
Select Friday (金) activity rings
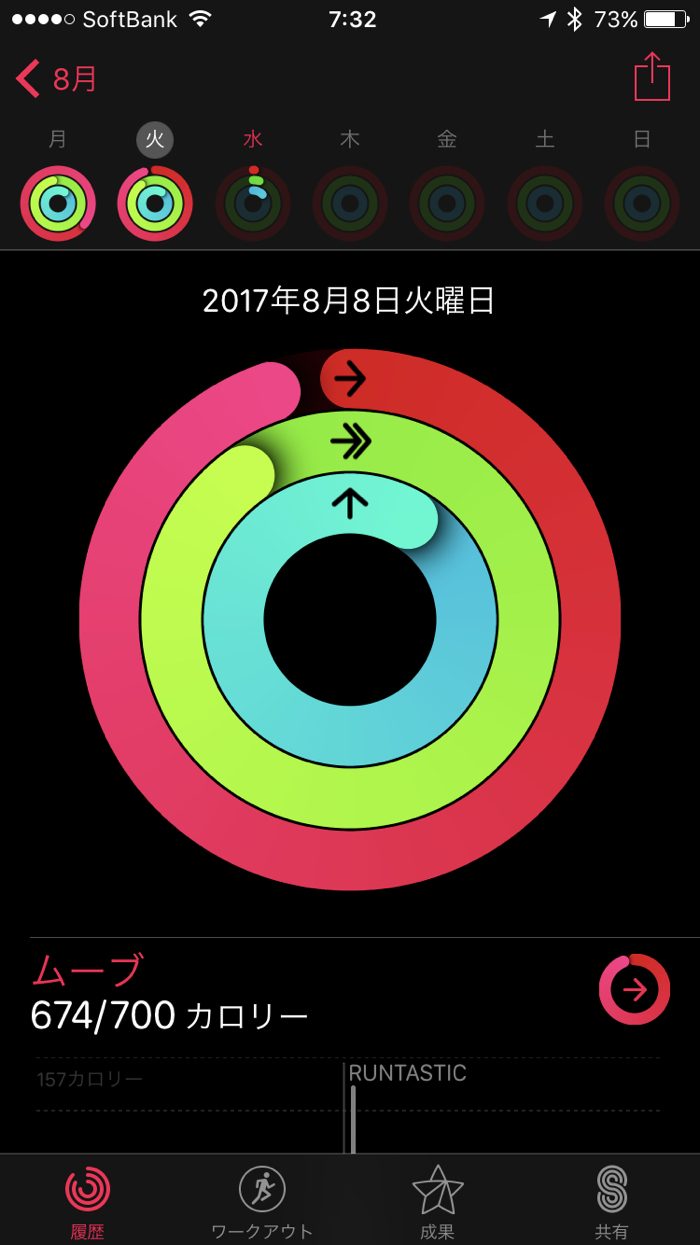447,203
